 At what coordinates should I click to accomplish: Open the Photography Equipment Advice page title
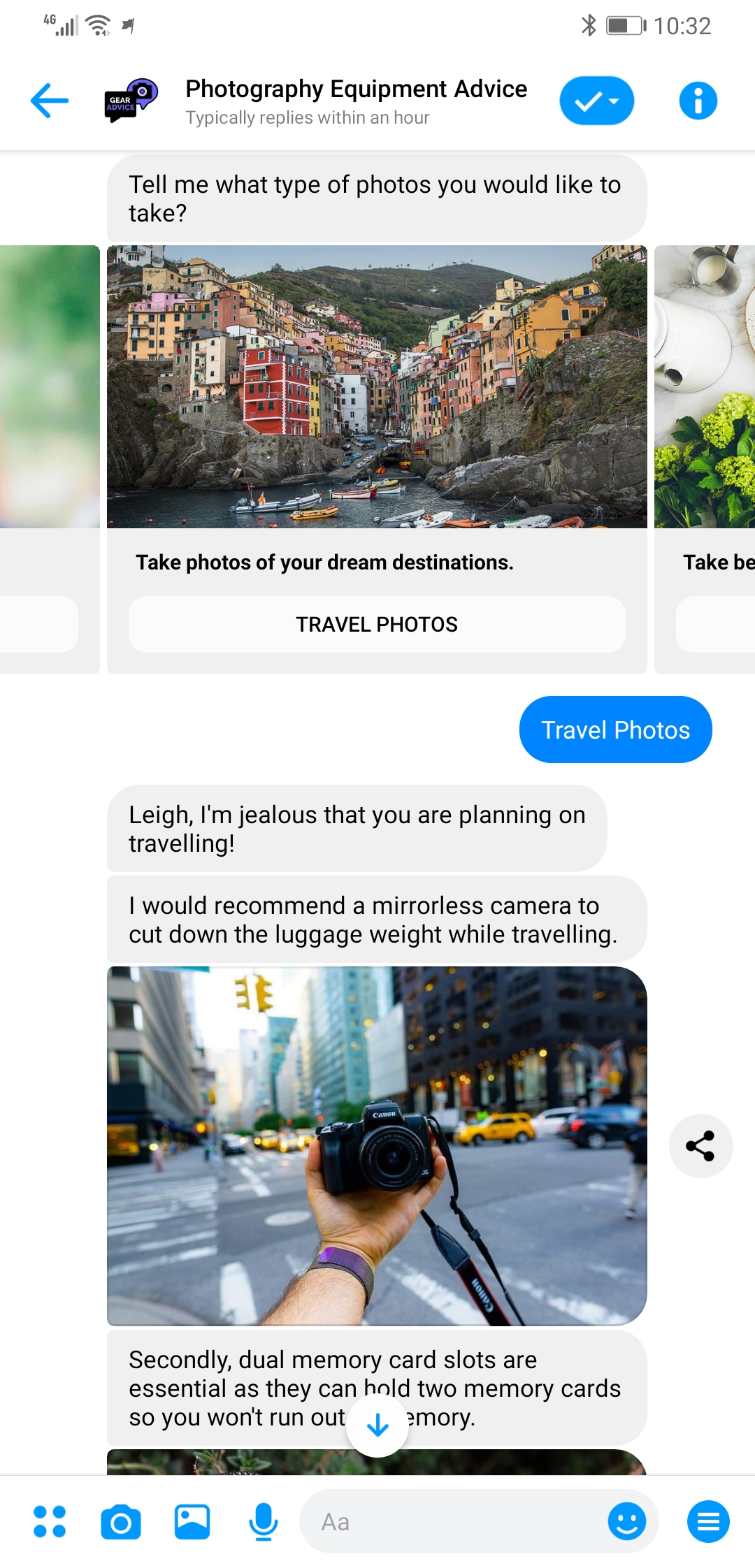[356, 89]
